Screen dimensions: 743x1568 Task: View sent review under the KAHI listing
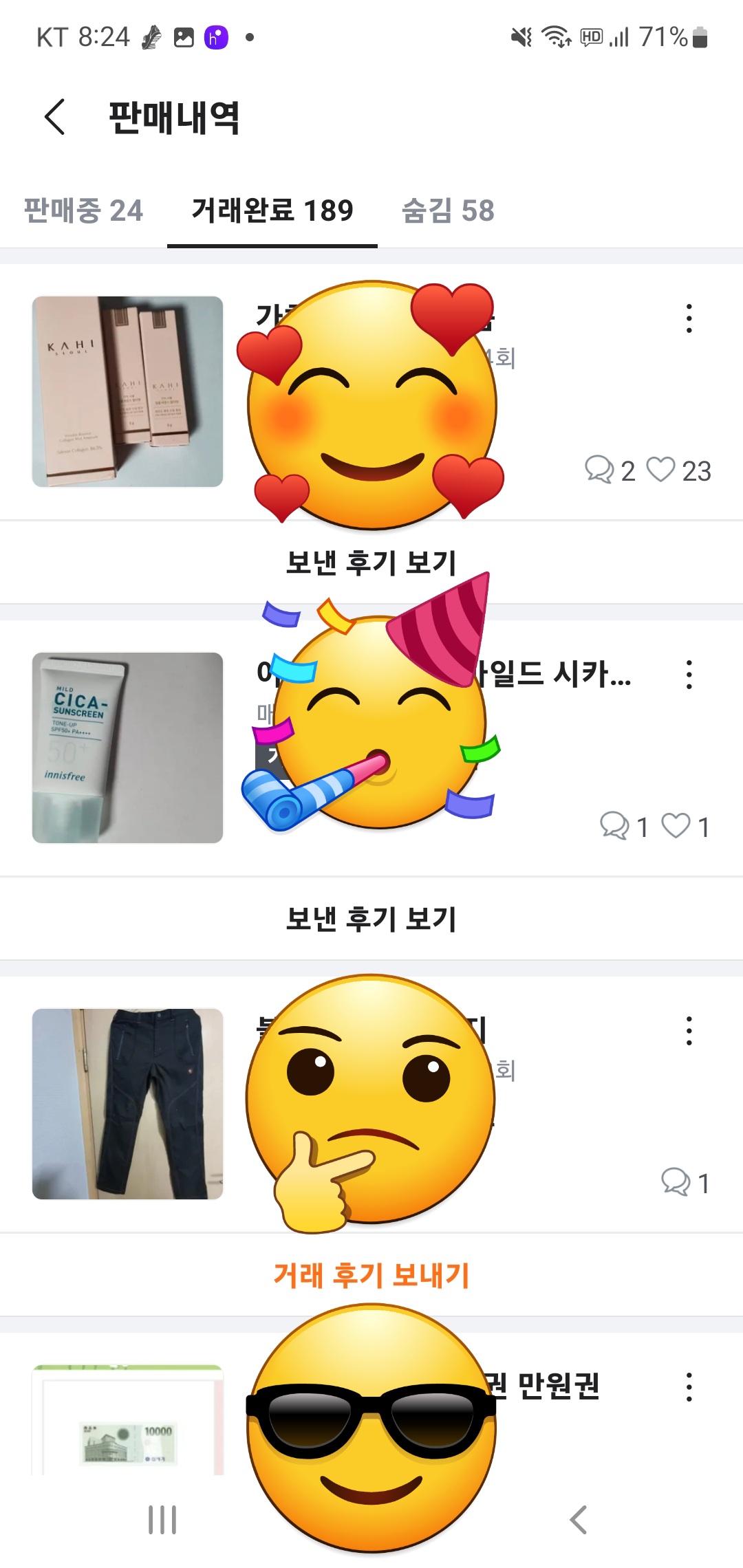point(371,563)
